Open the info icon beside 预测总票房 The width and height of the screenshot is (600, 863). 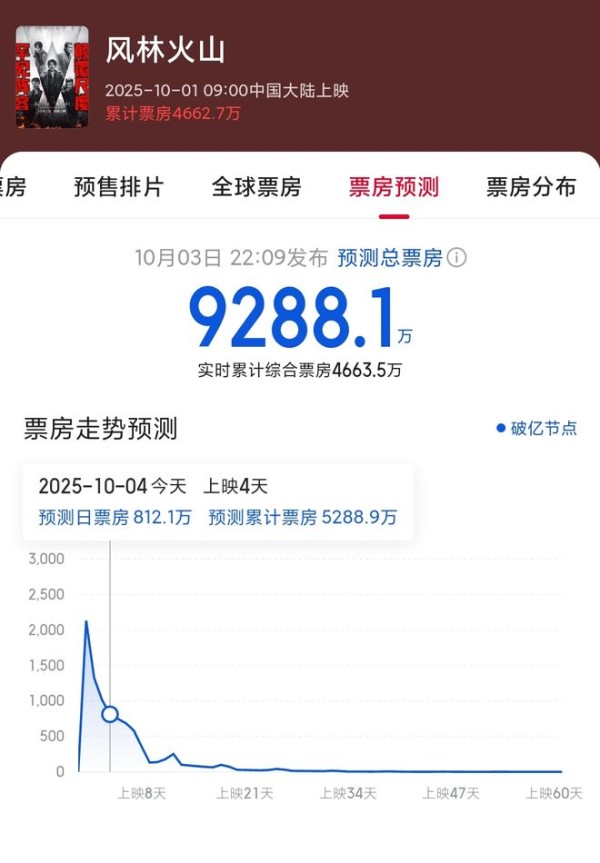pyautogui.click(x=457, y=258)
